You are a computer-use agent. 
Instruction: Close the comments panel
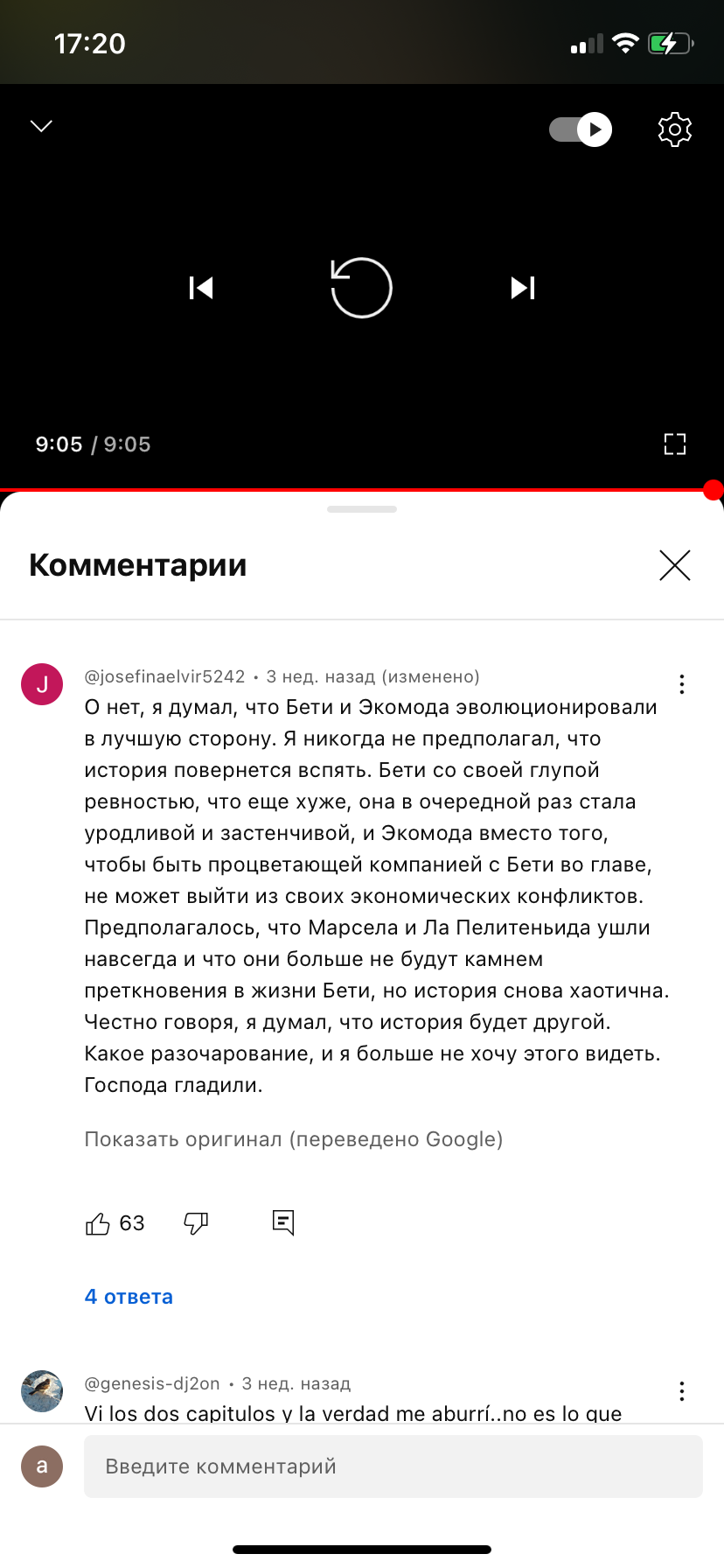coord(675,565)
